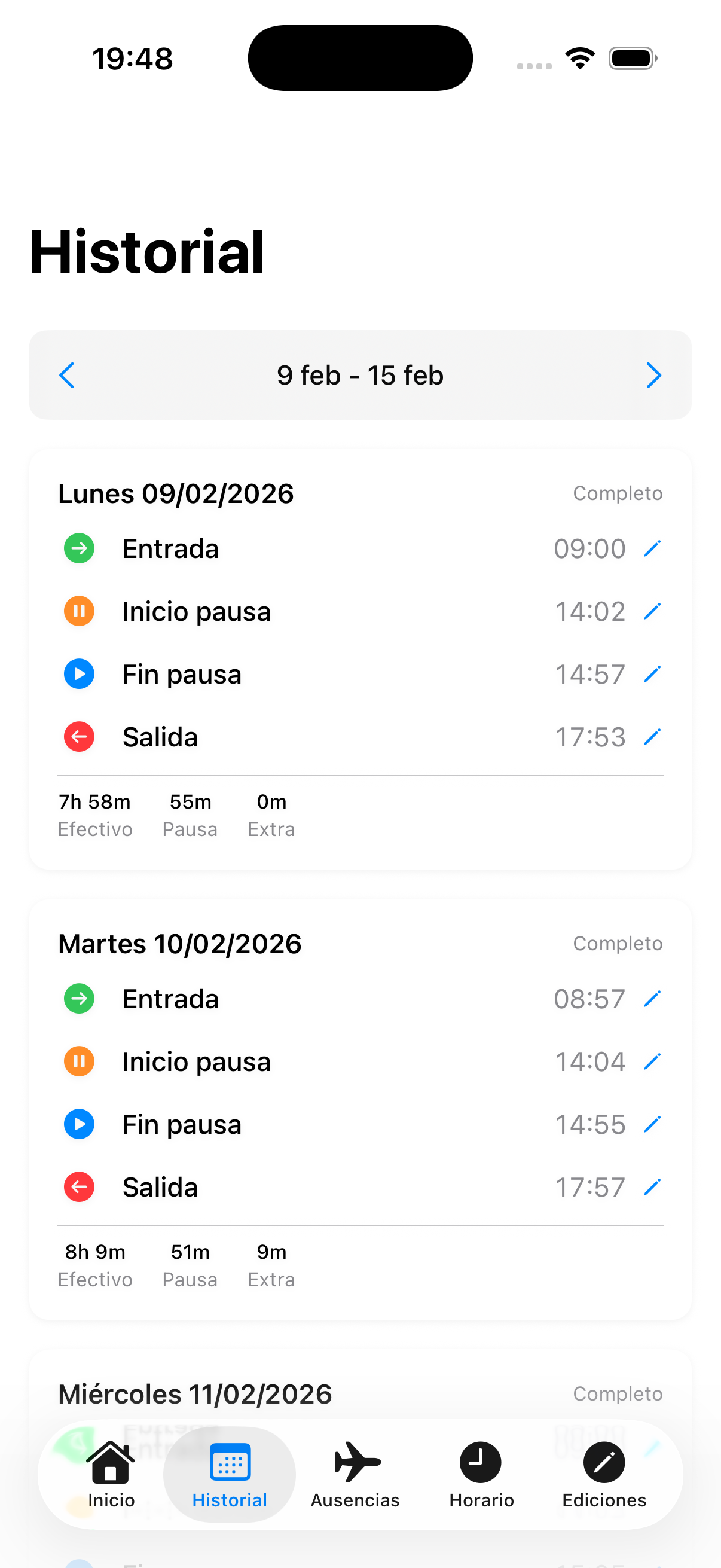This screenshot has width=721, height=1568.
Task: Go to next week with right chevron
Action: (653, 375)
